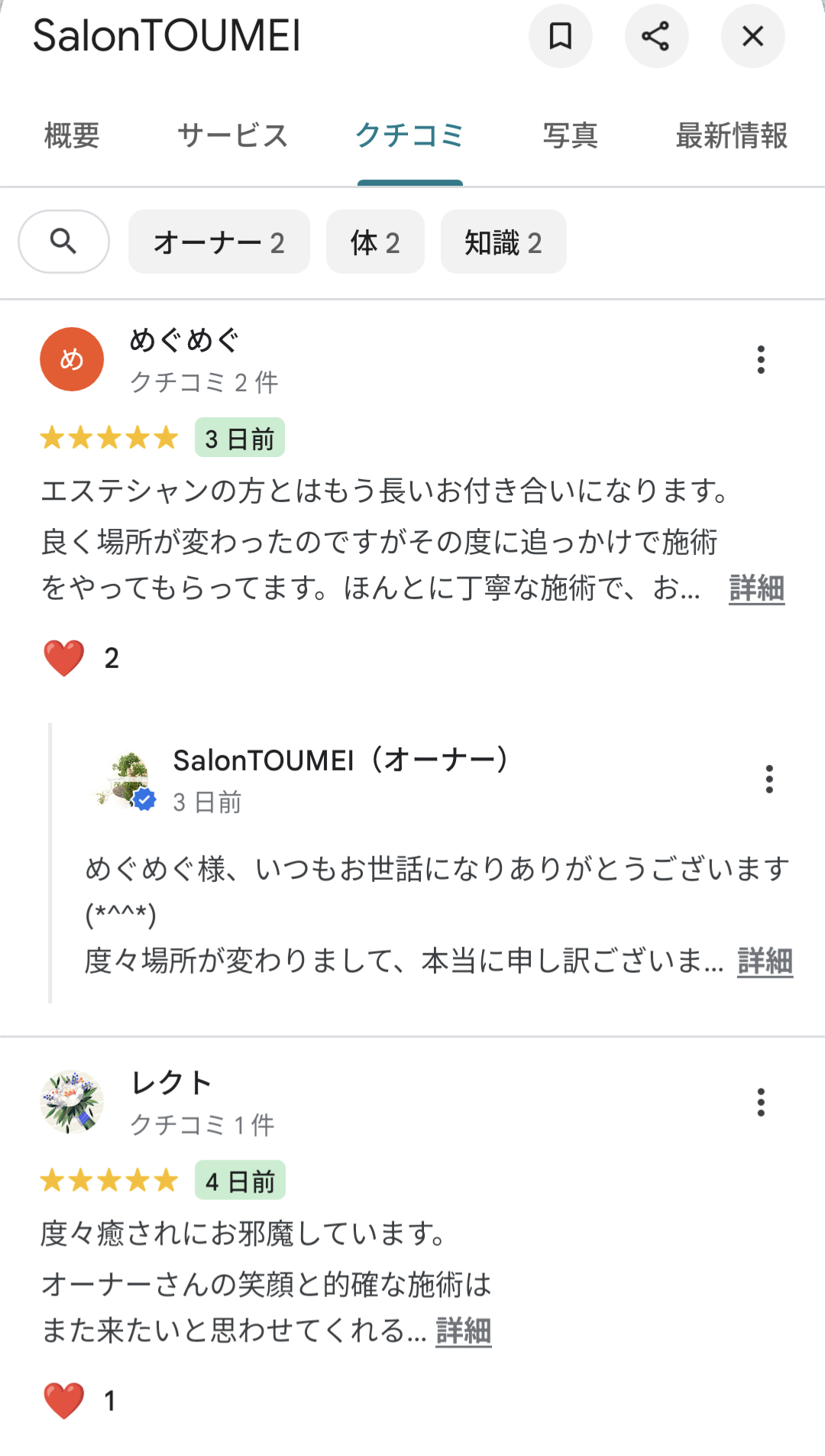825x1456 pixels.
Task: Expand レクト's review with 詳細
Action: click(x=463, y=1331)
